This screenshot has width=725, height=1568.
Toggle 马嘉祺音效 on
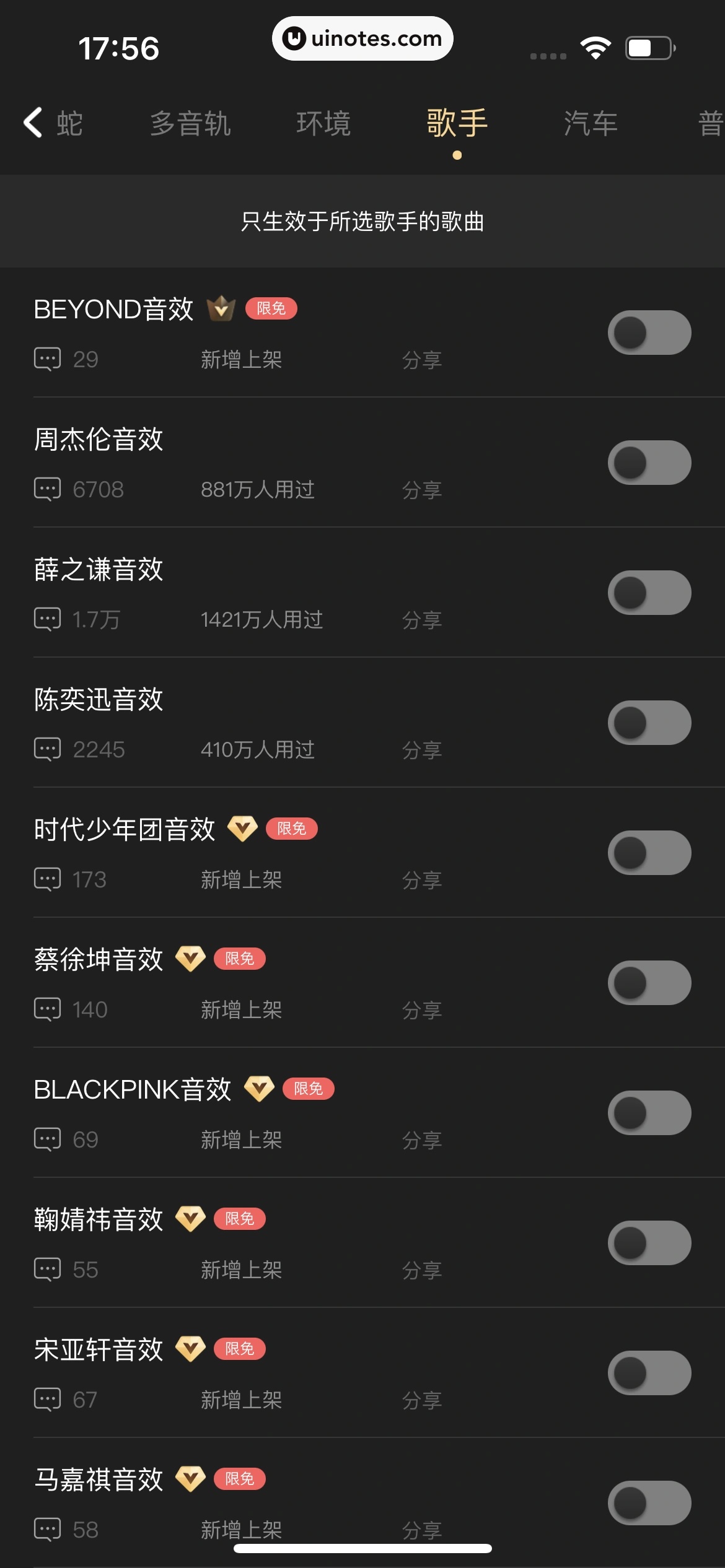coord(649,1503)
